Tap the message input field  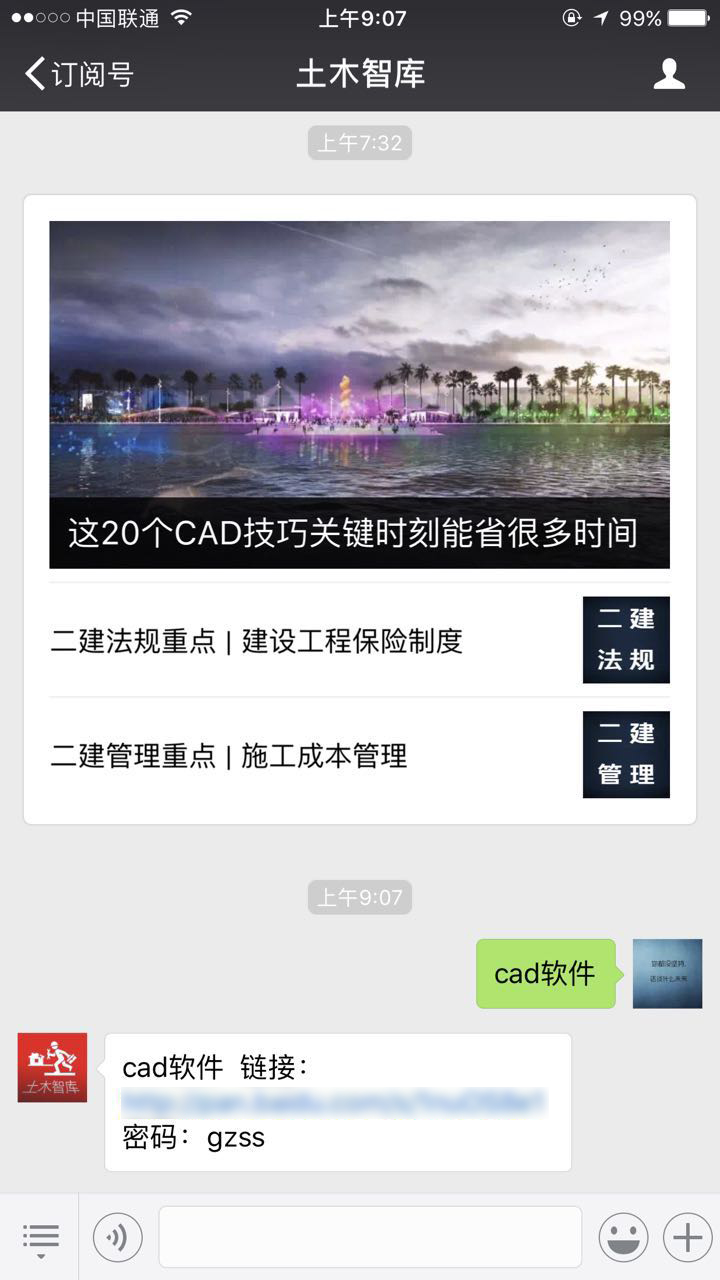pyautogui.click(x=370, y=1237)
